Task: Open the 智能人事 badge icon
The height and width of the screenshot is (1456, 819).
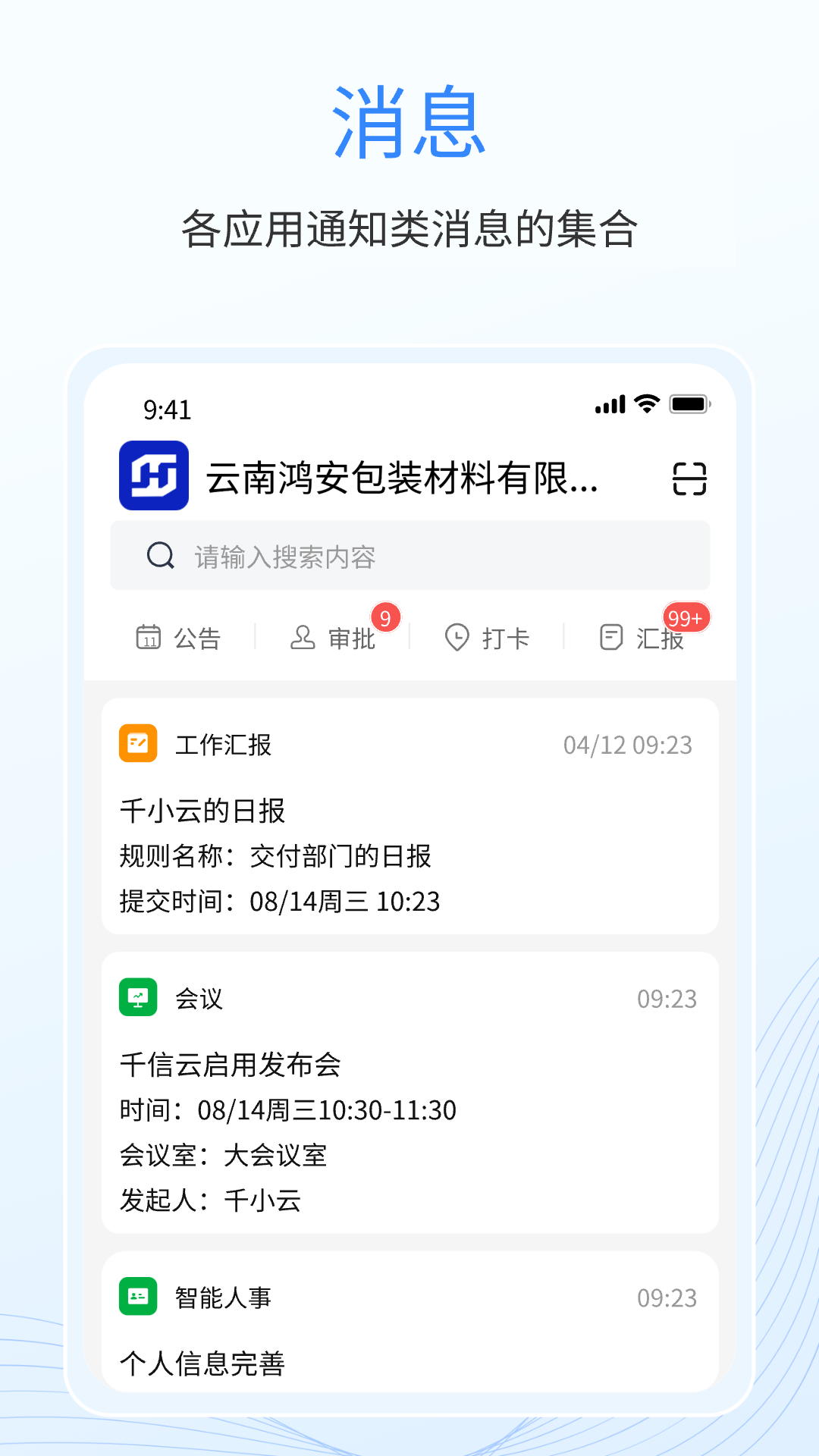Action: (x=138, y=1297)
